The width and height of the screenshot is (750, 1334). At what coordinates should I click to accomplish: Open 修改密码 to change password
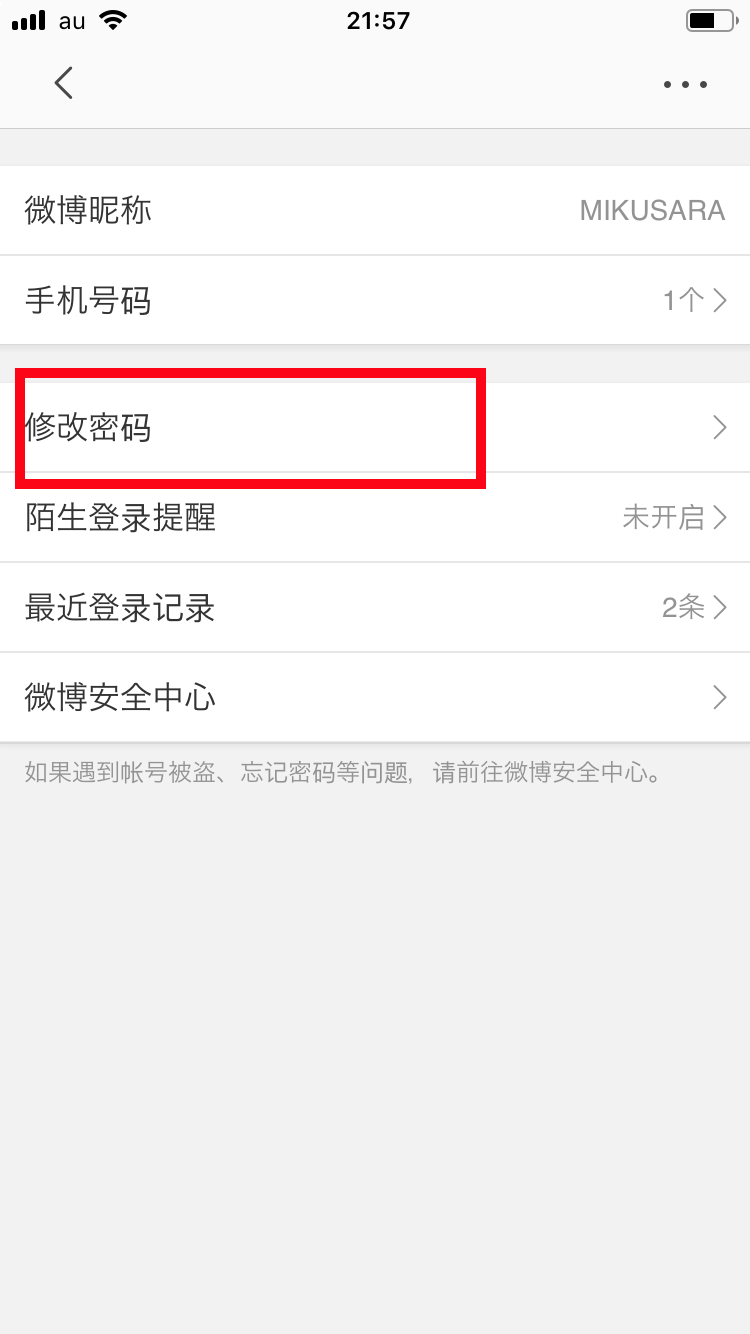pos(375,428)
